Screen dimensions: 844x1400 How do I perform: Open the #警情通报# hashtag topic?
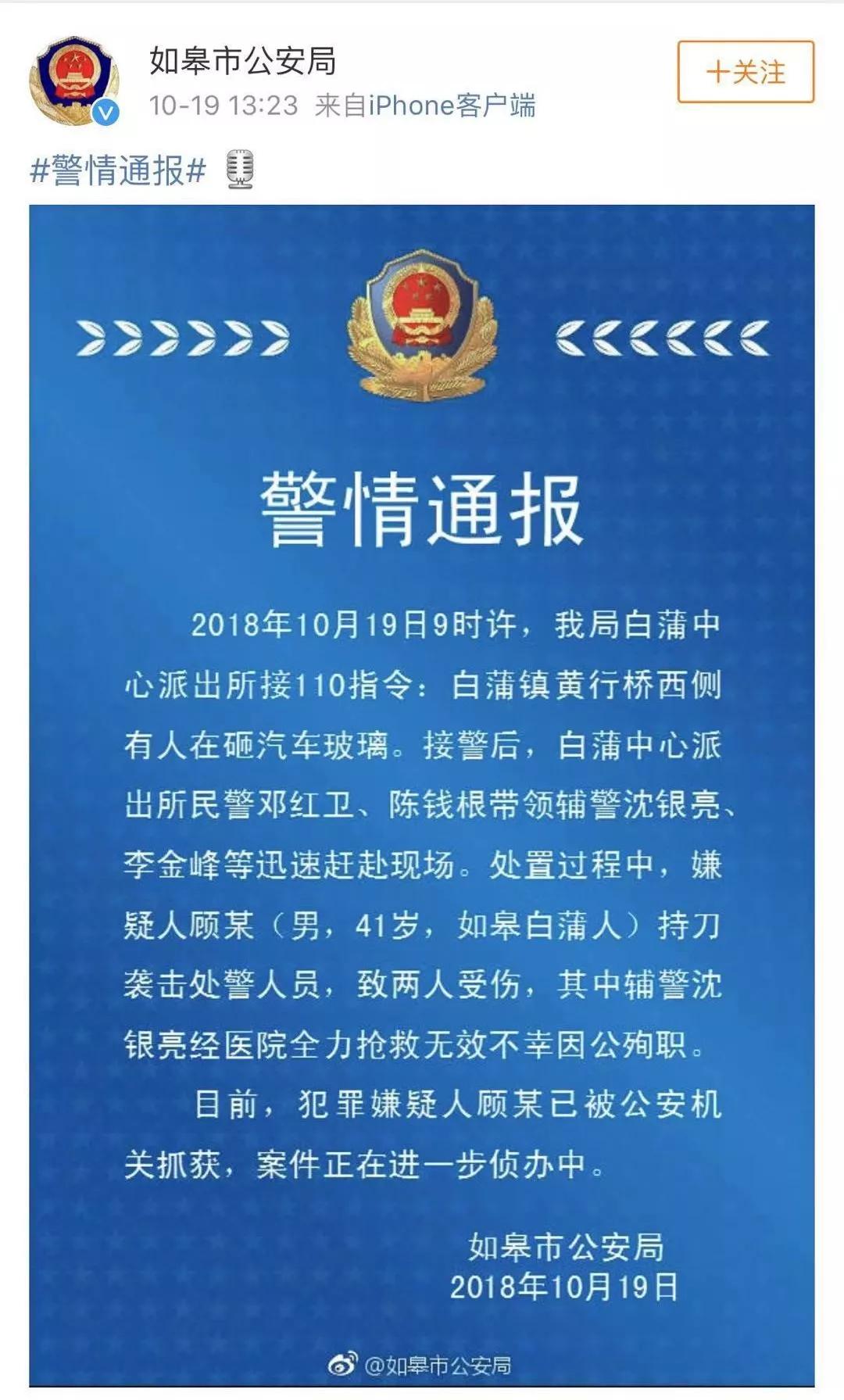click(x=118, y=170)
